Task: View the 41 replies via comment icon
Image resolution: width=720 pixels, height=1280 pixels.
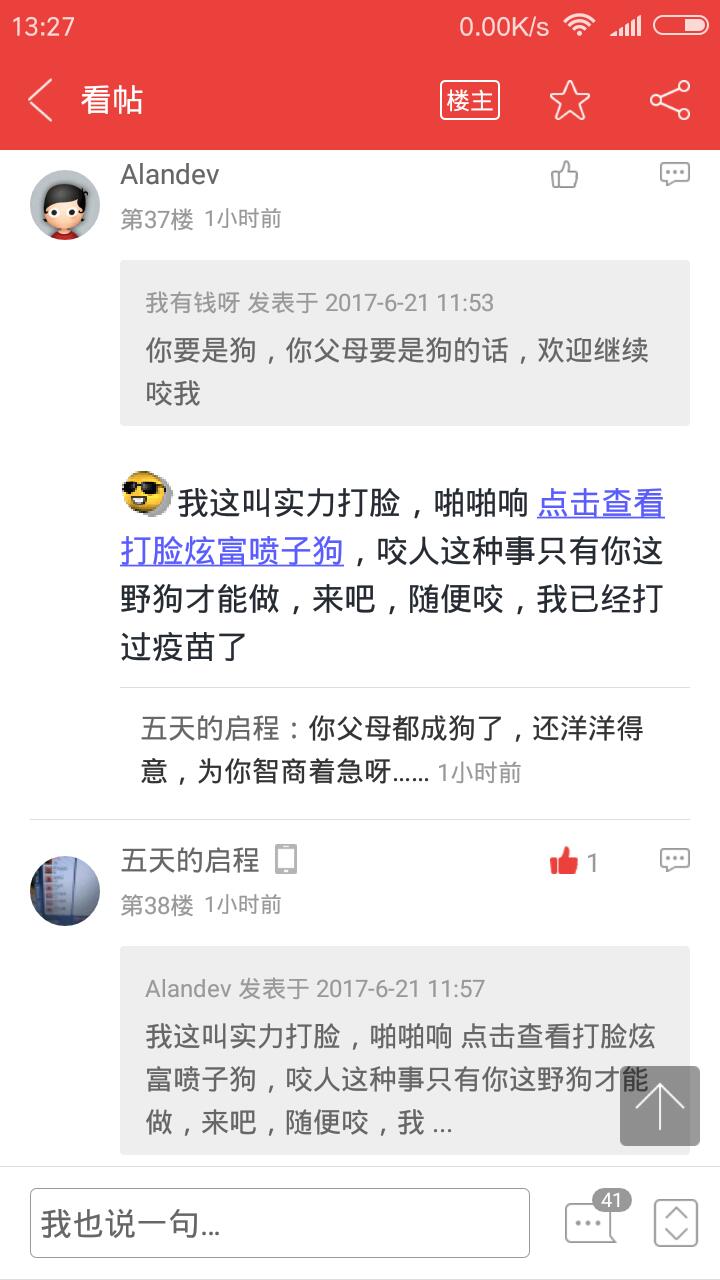Action: pos(592,1221)
